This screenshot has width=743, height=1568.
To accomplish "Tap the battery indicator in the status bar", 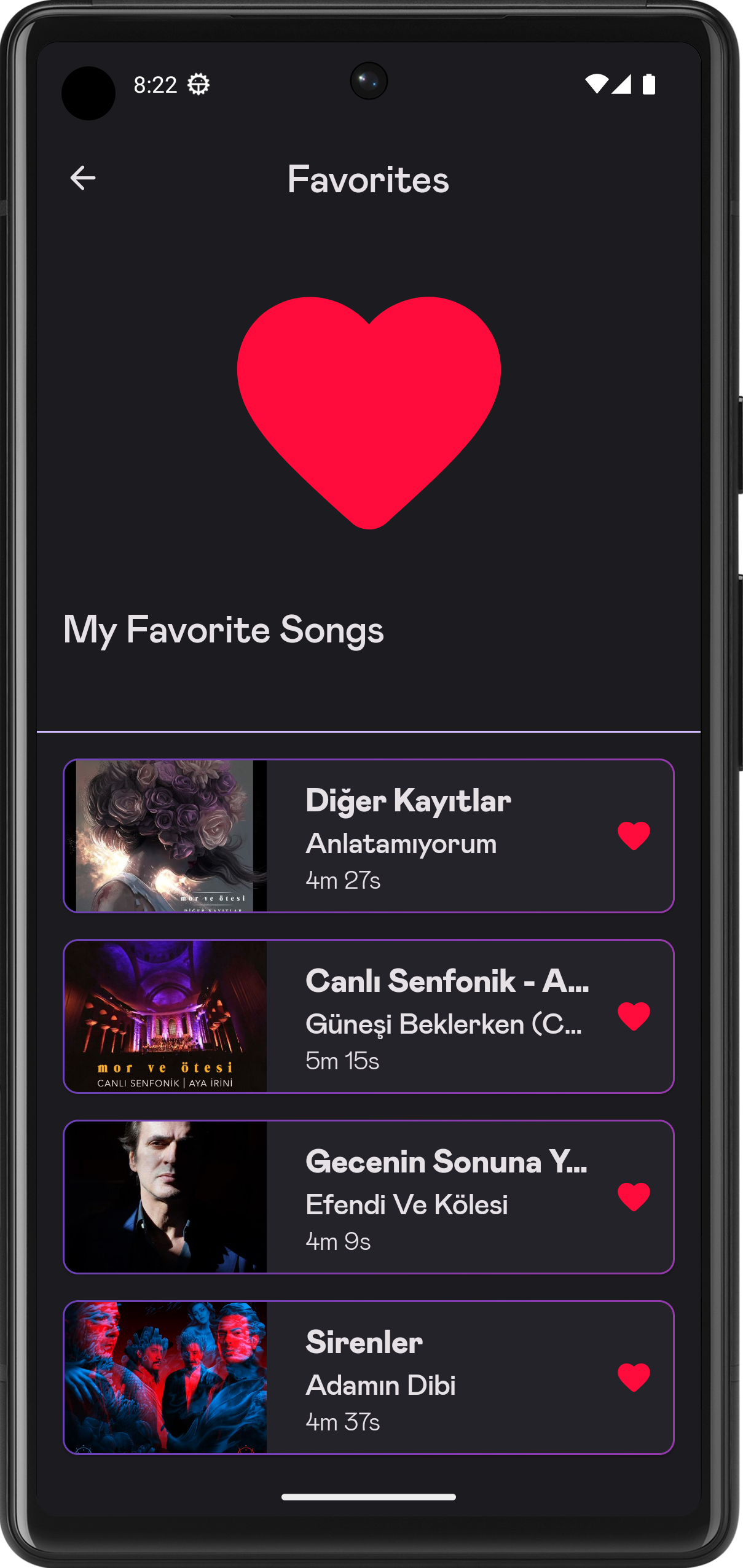I will [648, 85].
